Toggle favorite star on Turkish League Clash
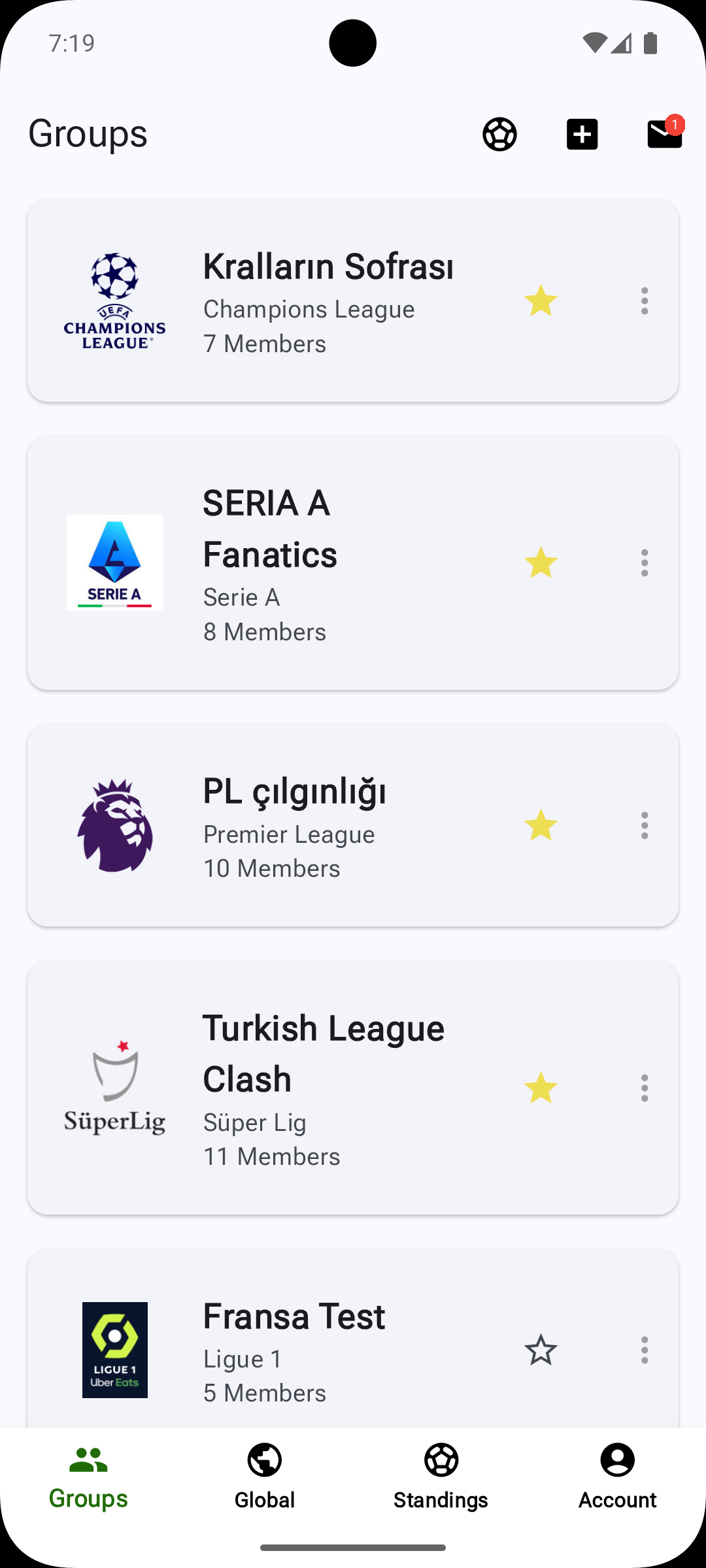 pos(541,1088)
